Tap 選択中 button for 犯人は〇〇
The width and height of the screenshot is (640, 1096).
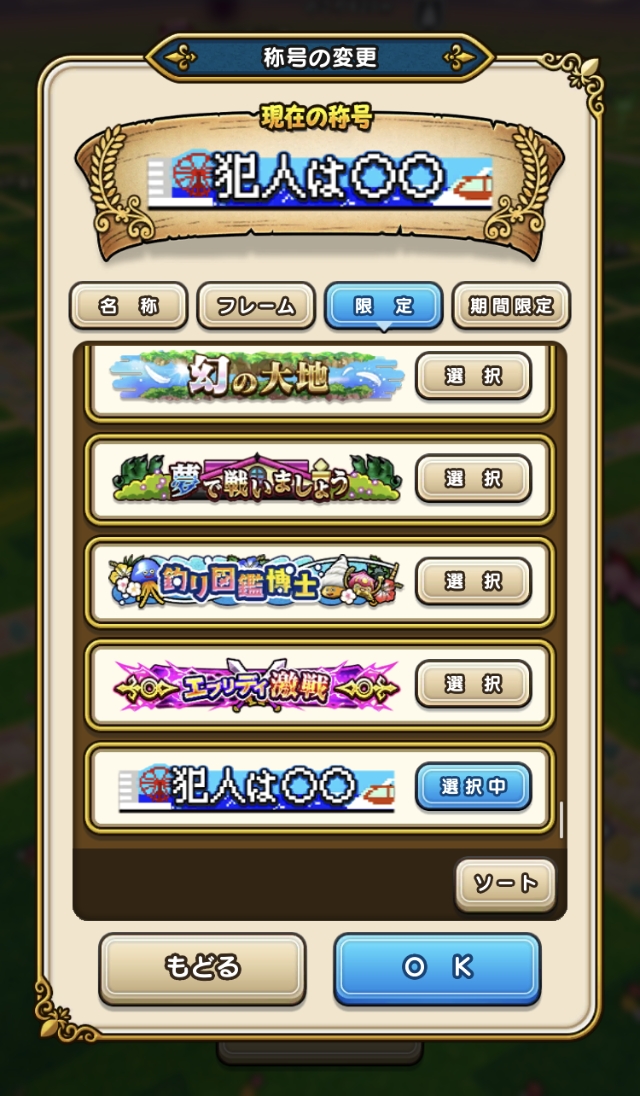[x=474, y=786]
